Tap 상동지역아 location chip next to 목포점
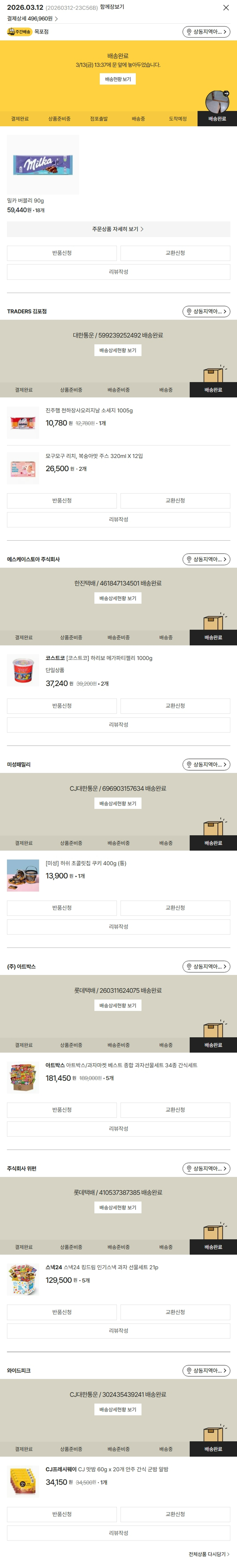The width and height of the screenshot is (237, 1568). click(207, 32)
